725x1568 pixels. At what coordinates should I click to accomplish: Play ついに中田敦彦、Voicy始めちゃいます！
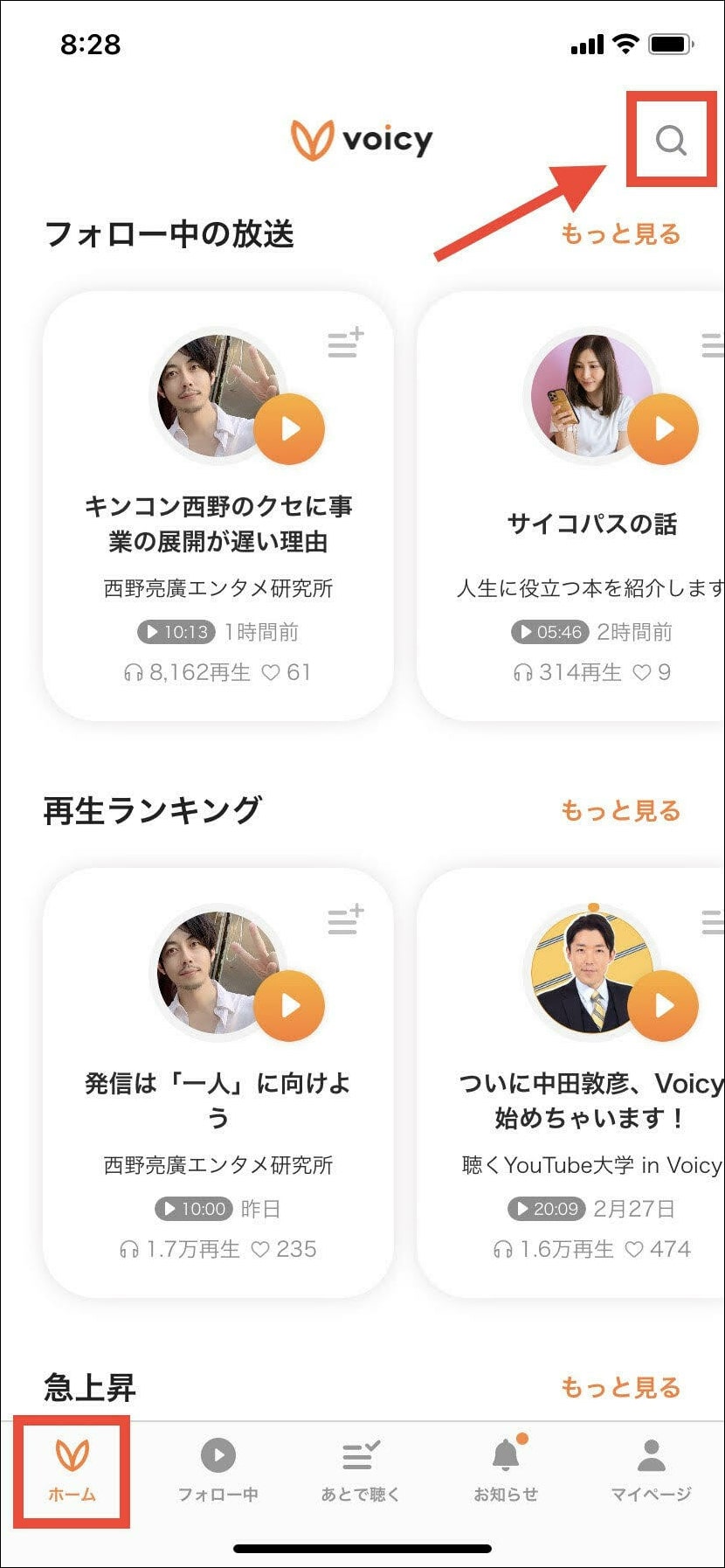(x=663, y=1005)
